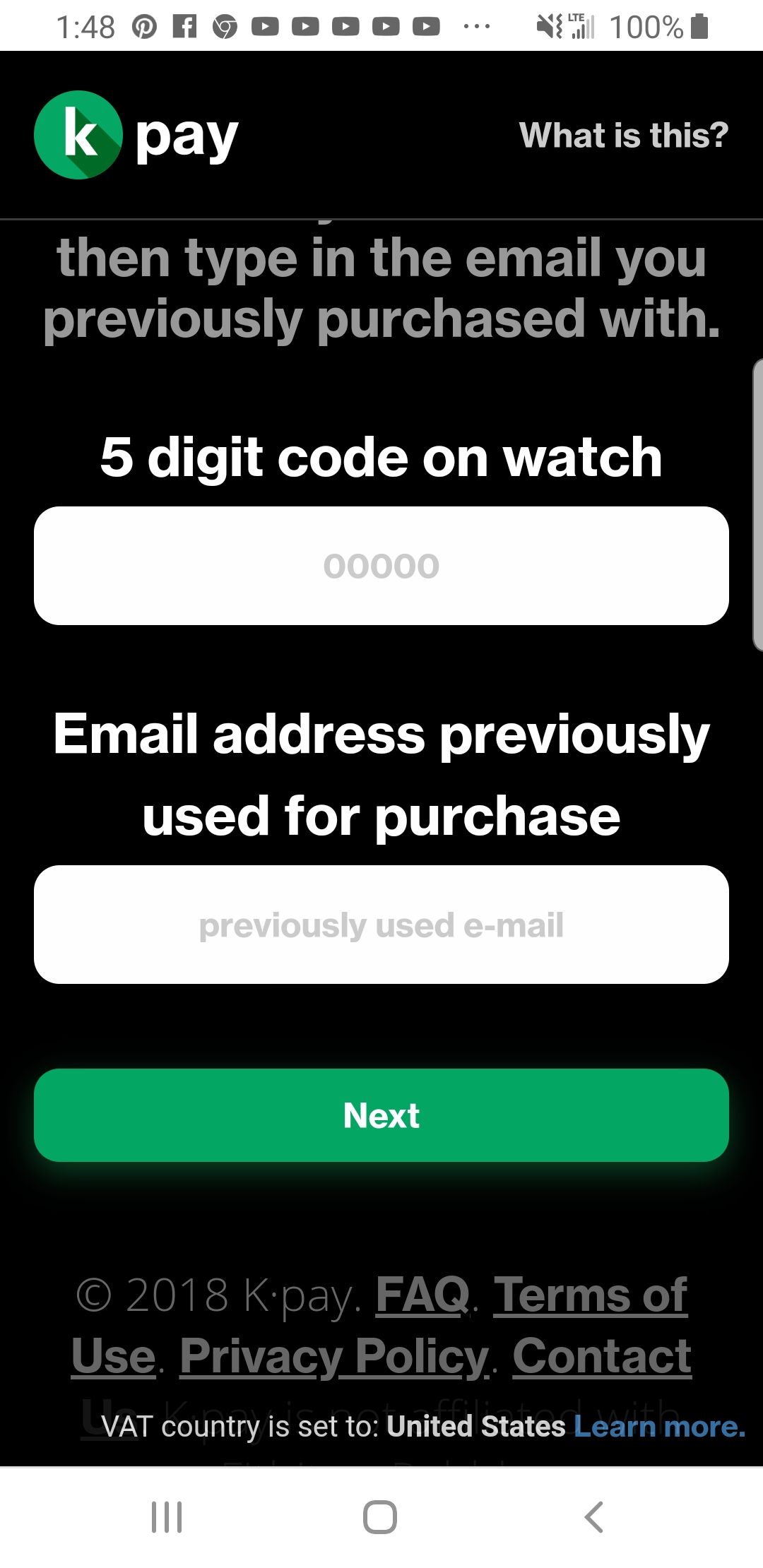Focus the previously used e-mail field
763x1568 pixels.
pyautogui.click(x=381, y=925)
